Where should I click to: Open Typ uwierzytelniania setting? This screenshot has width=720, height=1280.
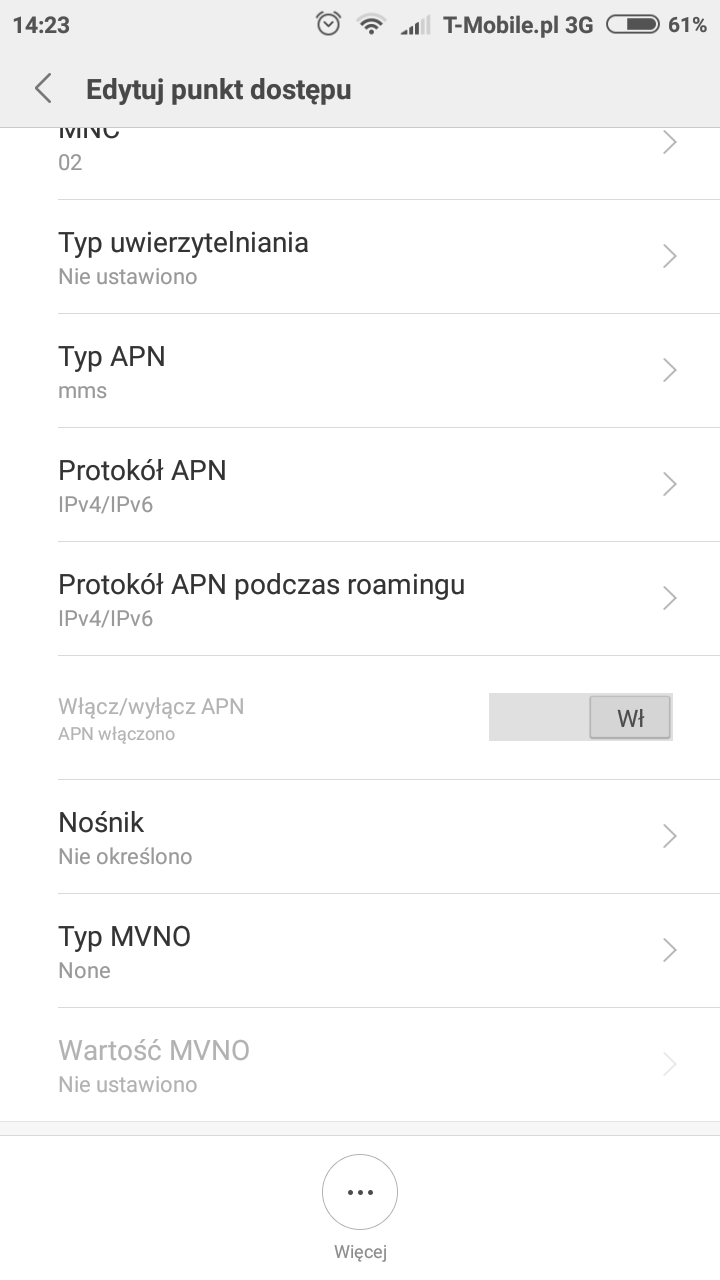(x=360, y=257)
